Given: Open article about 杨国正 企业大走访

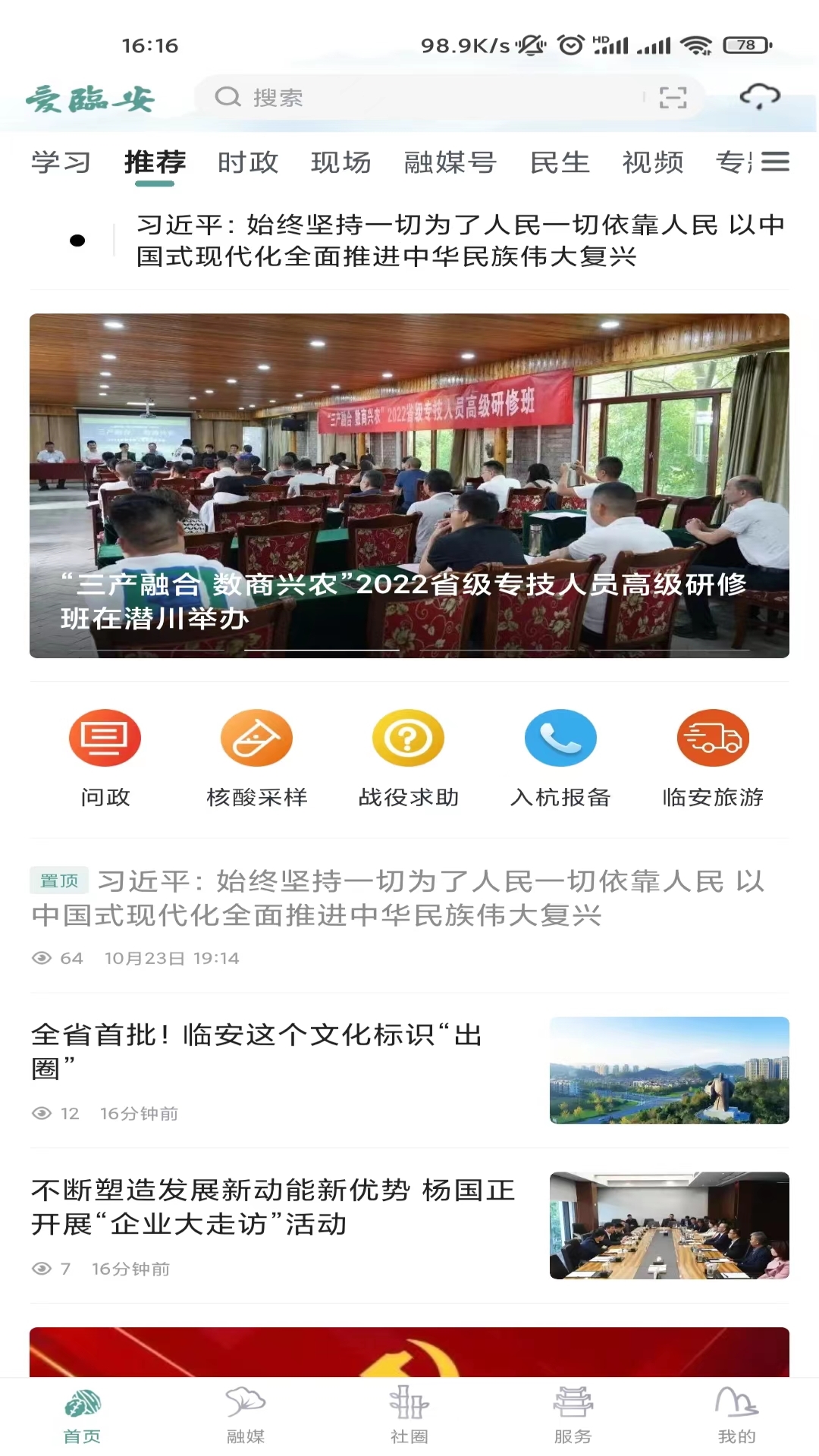Looking at the screenshot, I should tap(409, 1225).
